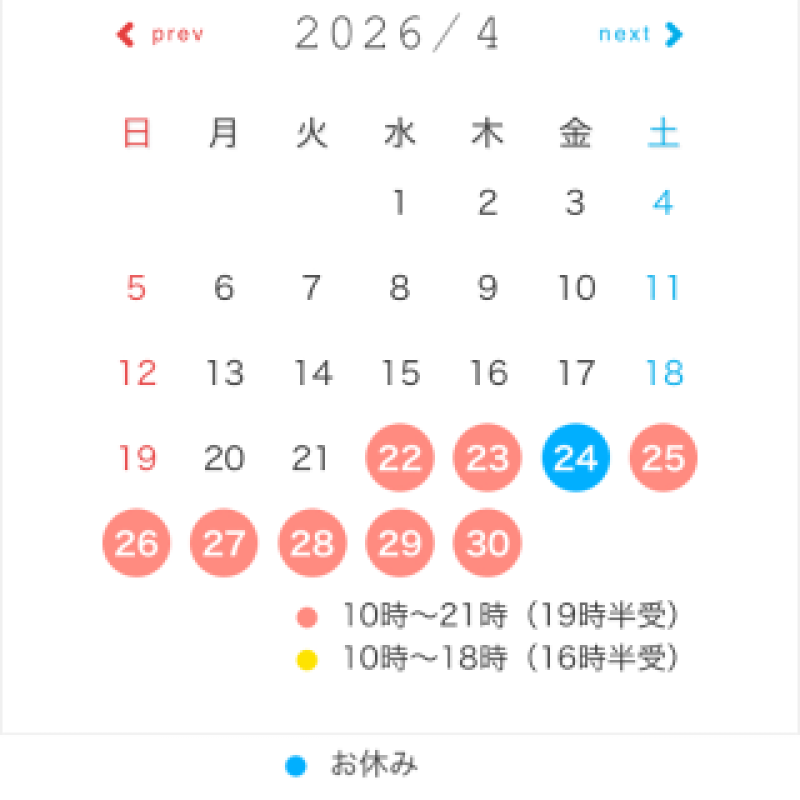Go to the previous month with prev
The width and height of the screenshot is (800, 800).
[x=161, y=35]
